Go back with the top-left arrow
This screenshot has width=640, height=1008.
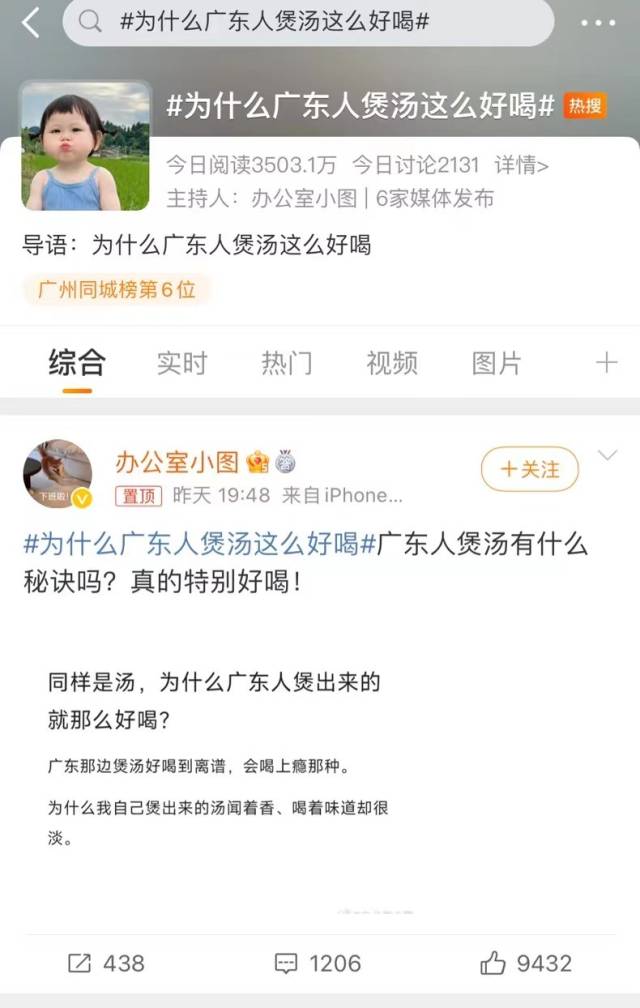point(31,22)
